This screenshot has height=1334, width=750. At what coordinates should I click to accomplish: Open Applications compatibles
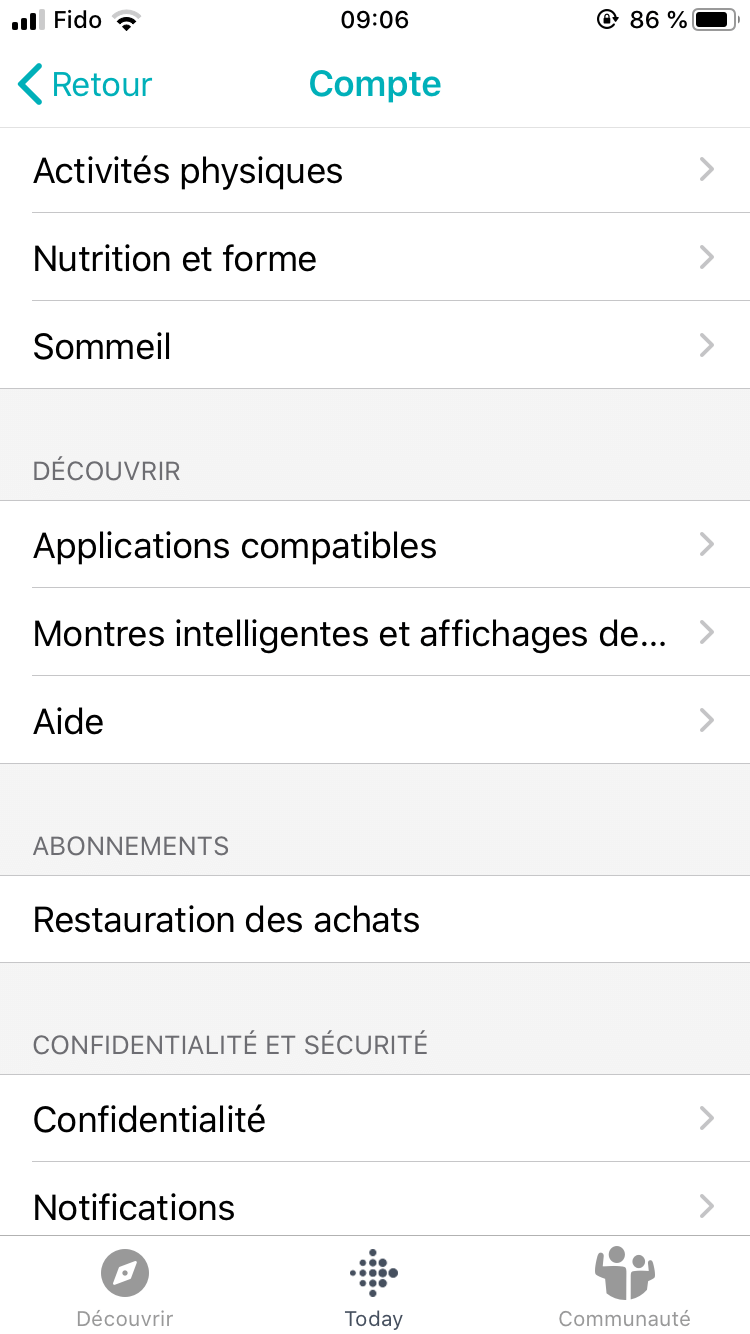[375, 546]
